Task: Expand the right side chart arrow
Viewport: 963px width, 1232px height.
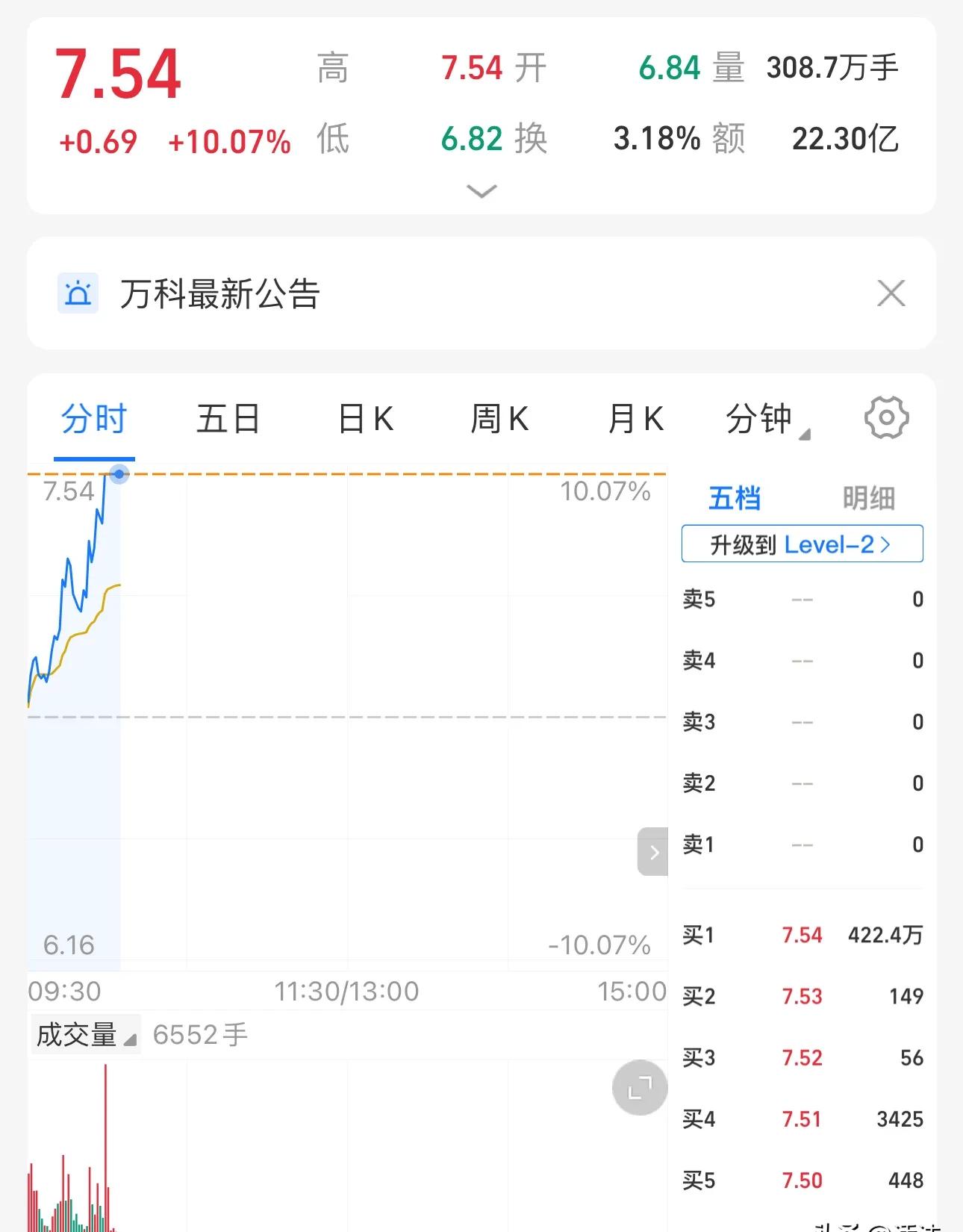Action: coord(653,852)
